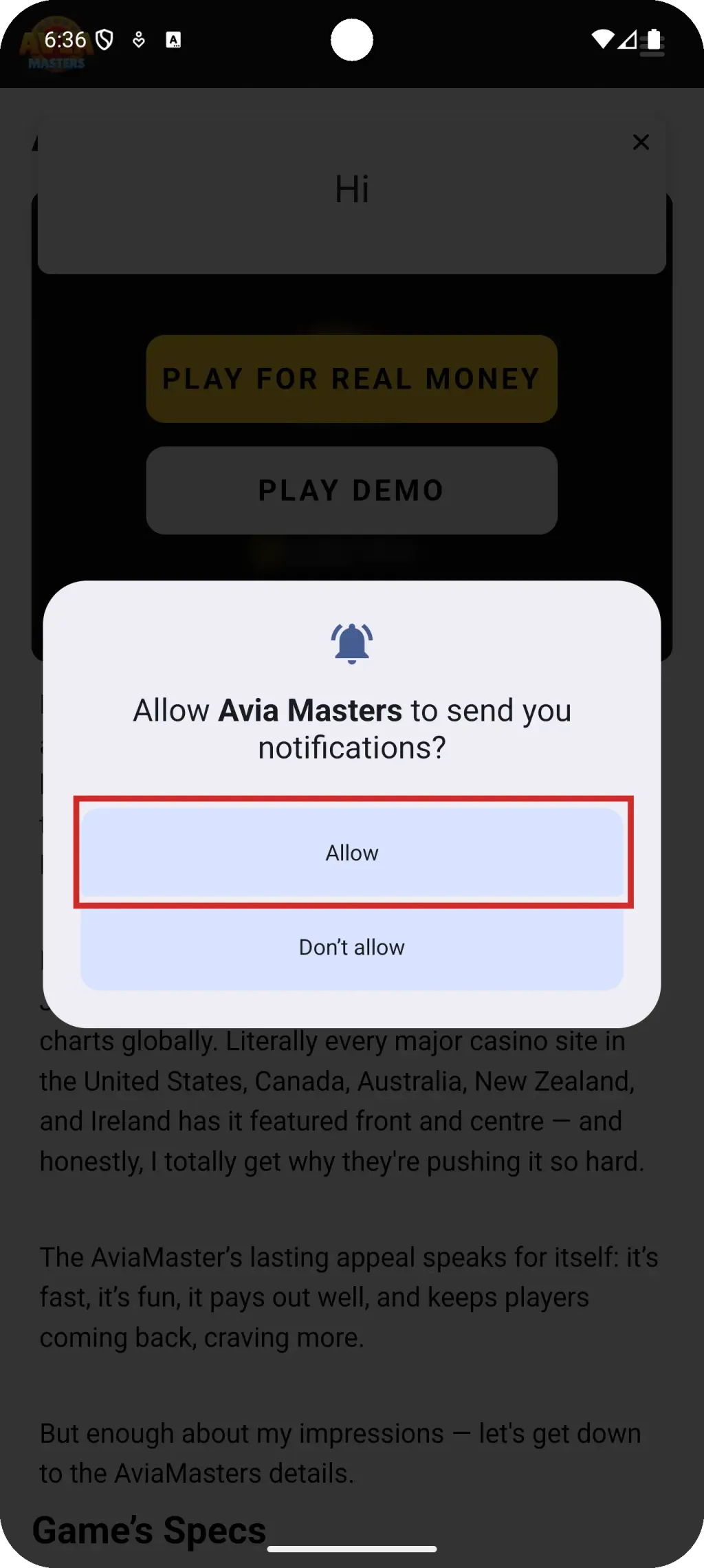Tap the PLAY FOR REAL MONEY button
Viewport: 704px width, 1568px height.
pos(352,378)
